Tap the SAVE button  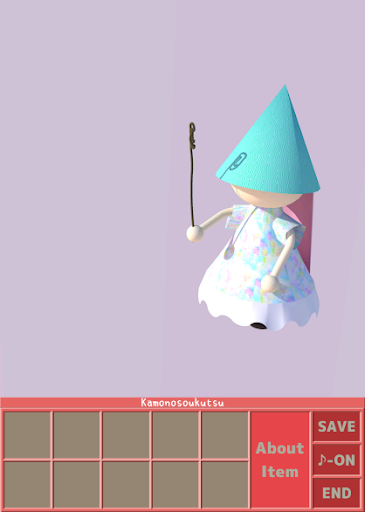[337, 426]
